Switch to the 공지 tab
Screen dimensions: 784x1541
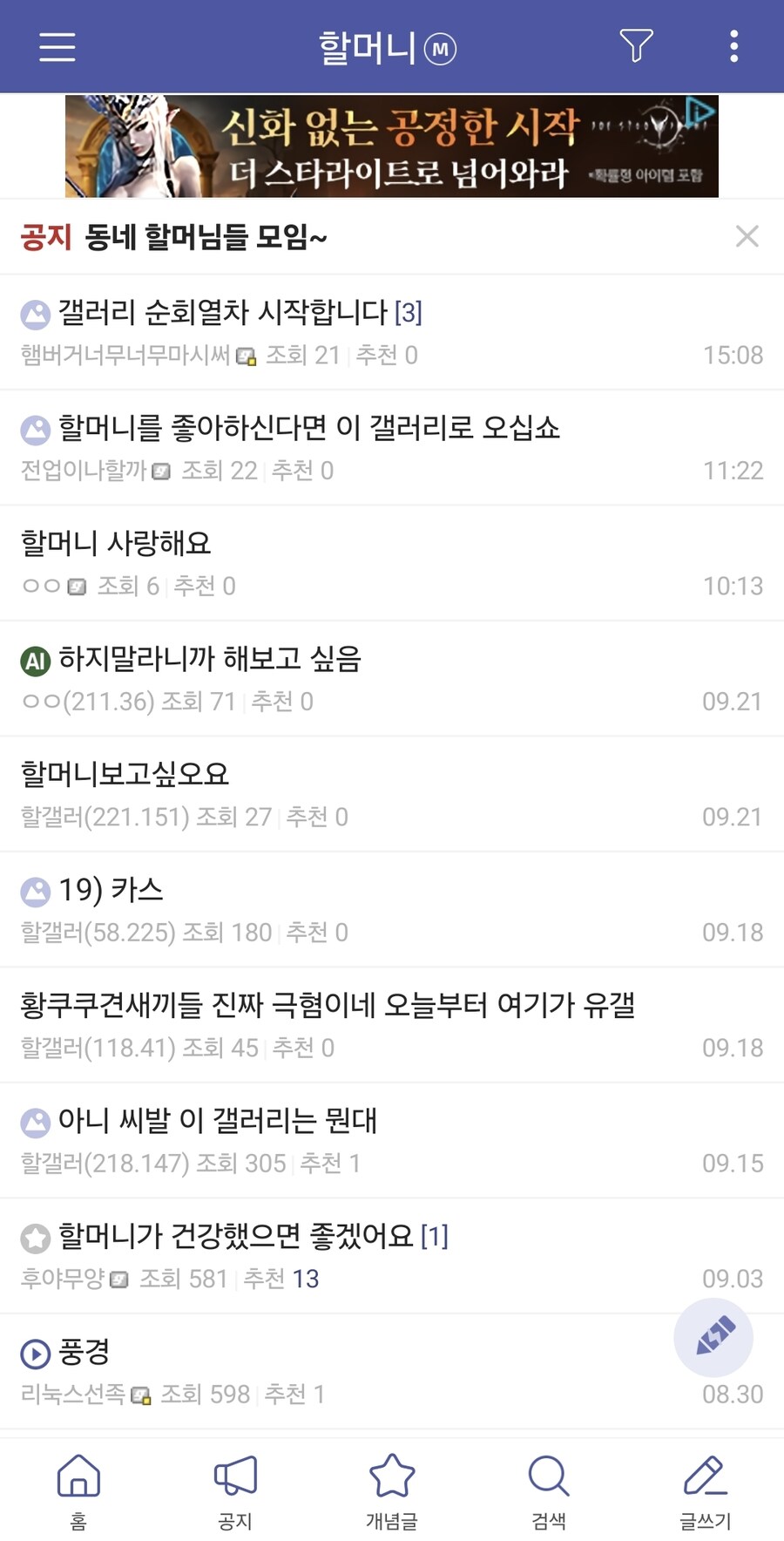[x=235, y=1491]
